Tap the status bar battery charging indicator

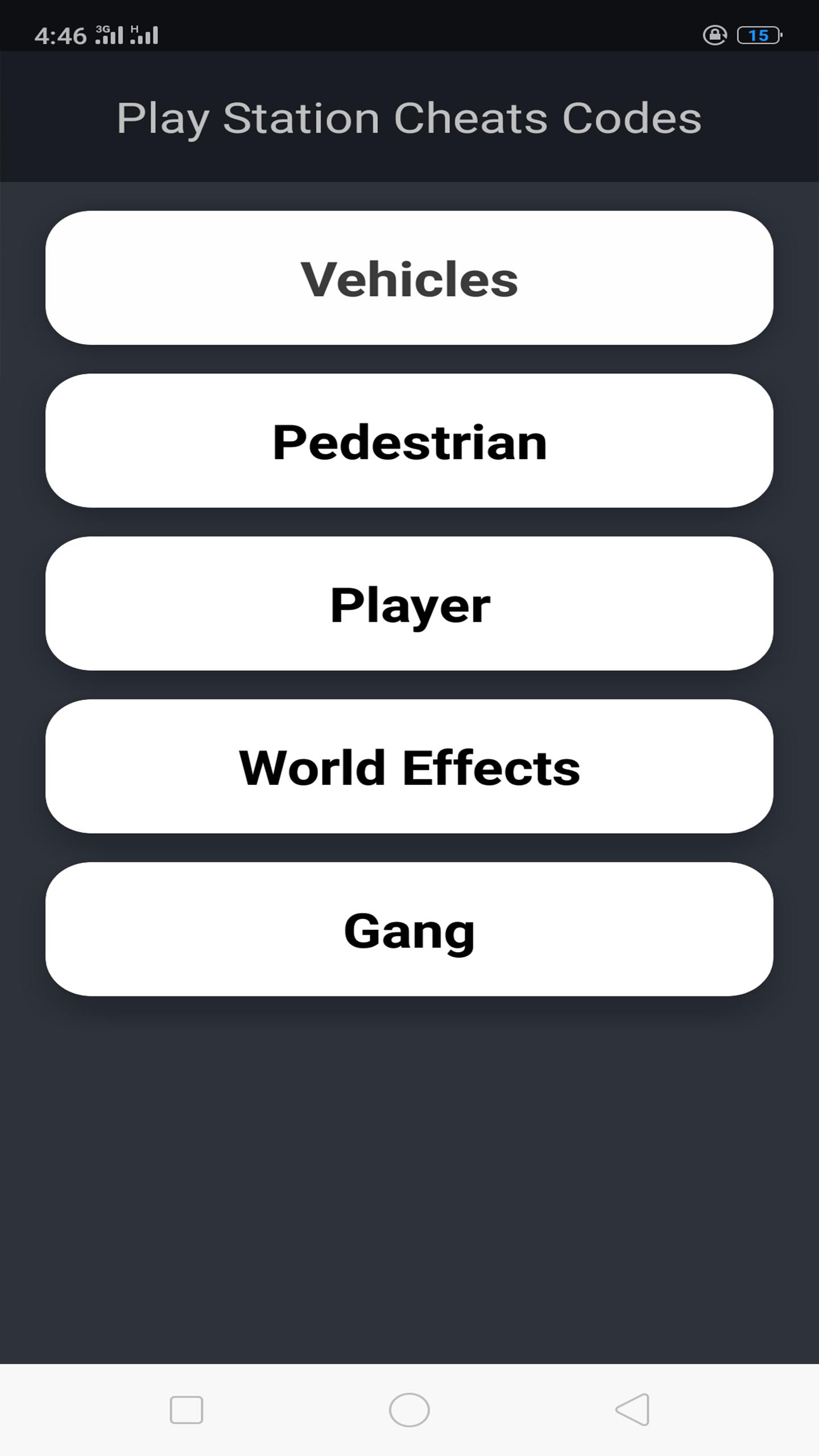pos(757,35)
